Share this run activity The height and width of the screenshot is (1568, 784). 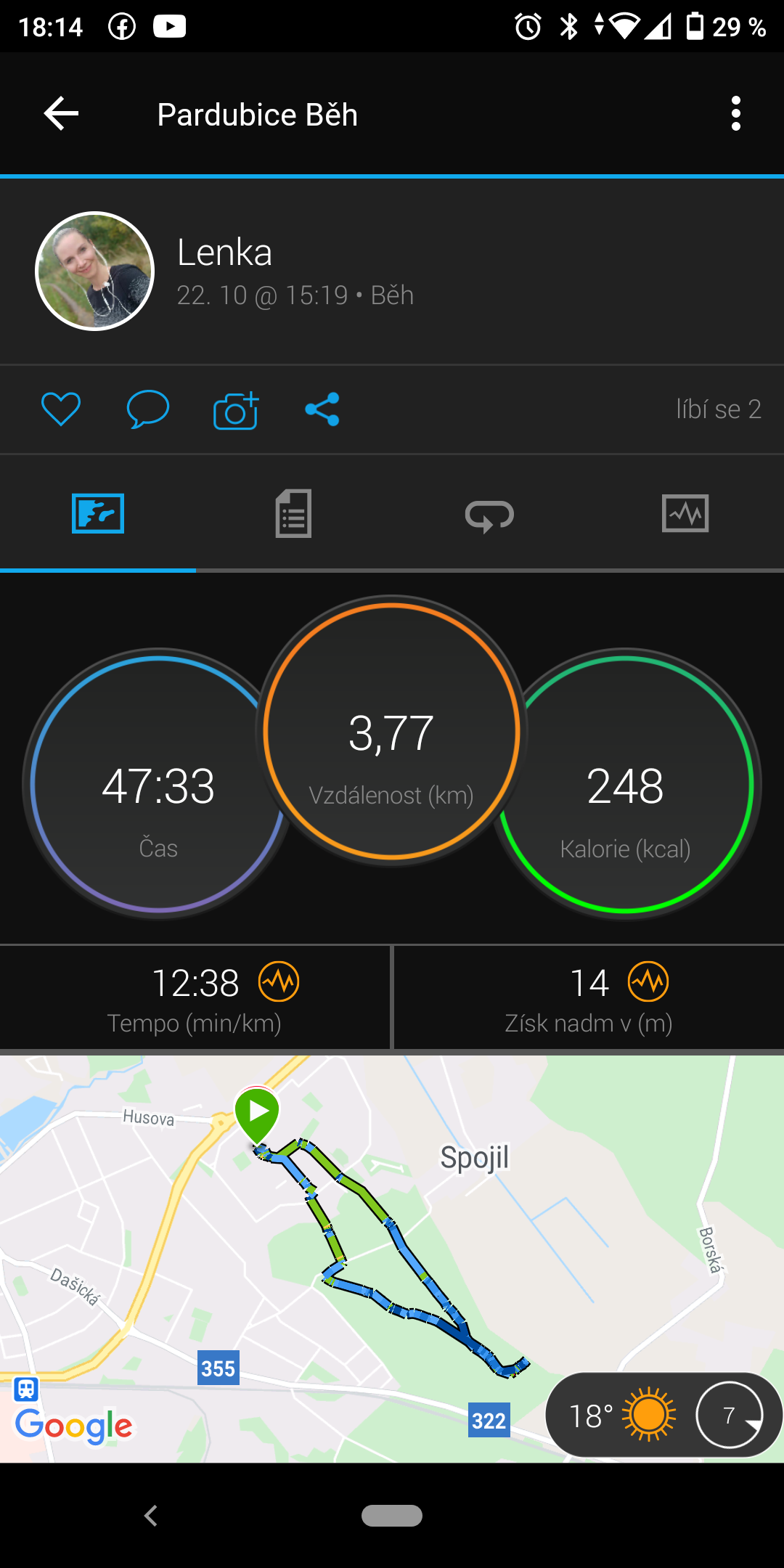[x=322, y=409]
